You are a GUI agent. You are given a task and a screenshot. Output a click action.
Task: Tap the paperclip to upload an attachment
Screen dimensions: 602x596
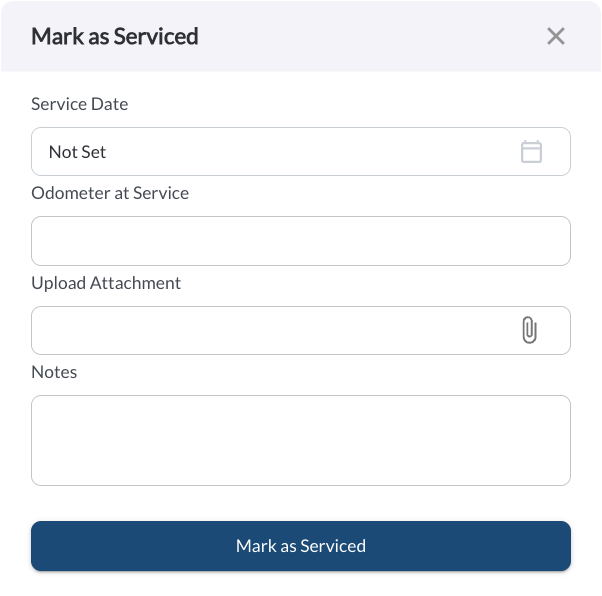coord(529,330)
